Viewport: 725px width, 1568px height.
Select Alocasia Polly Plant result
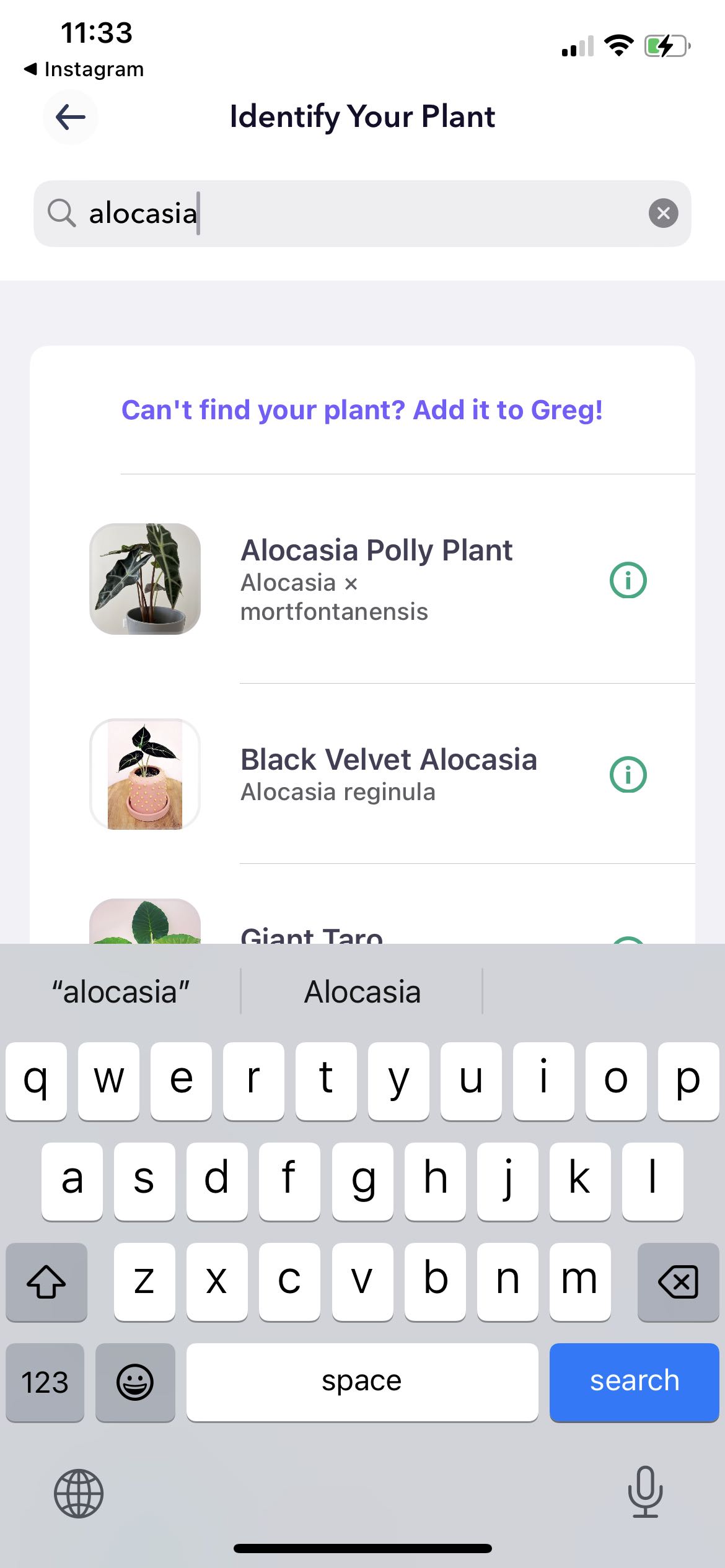click(x=376, y=578)
